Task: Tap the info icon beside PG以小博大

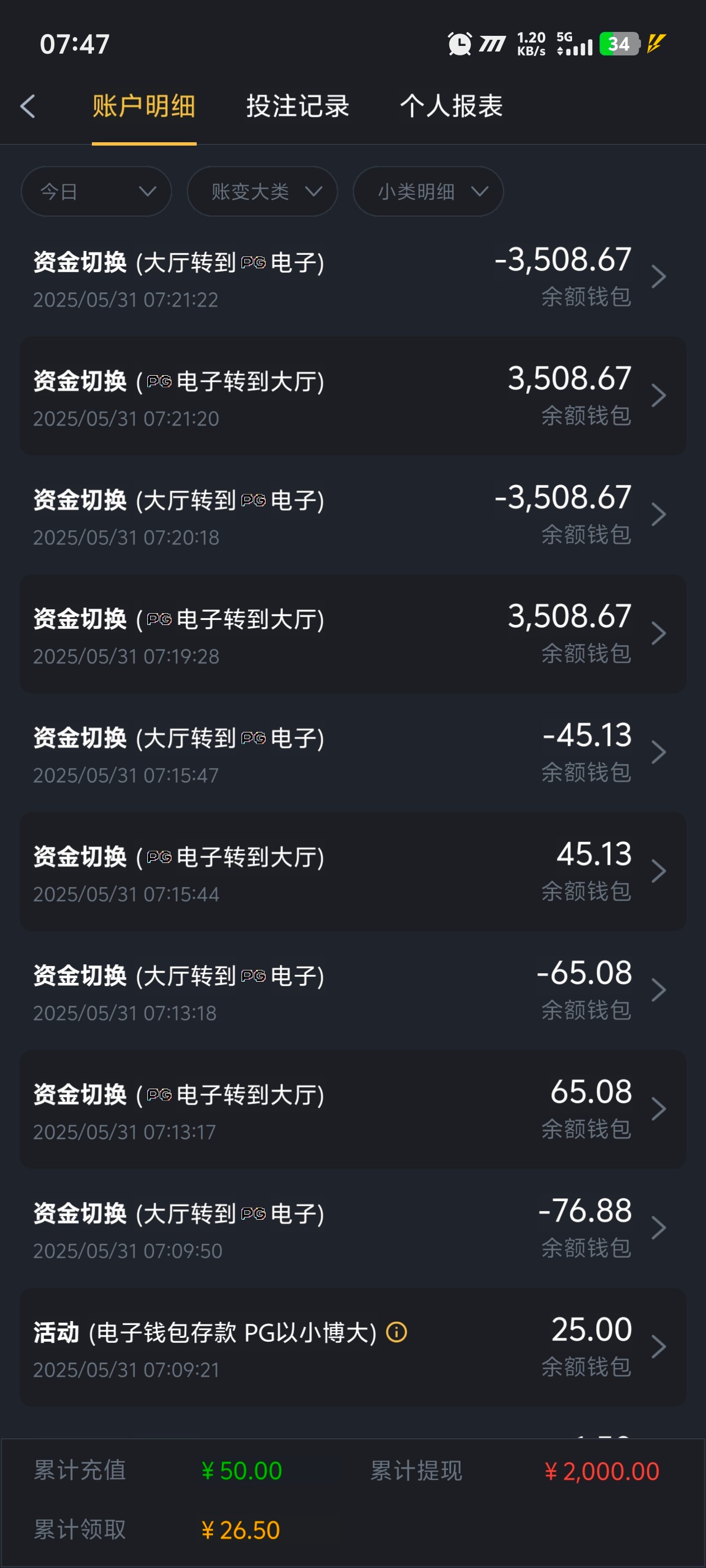Action: [397, 1332]
